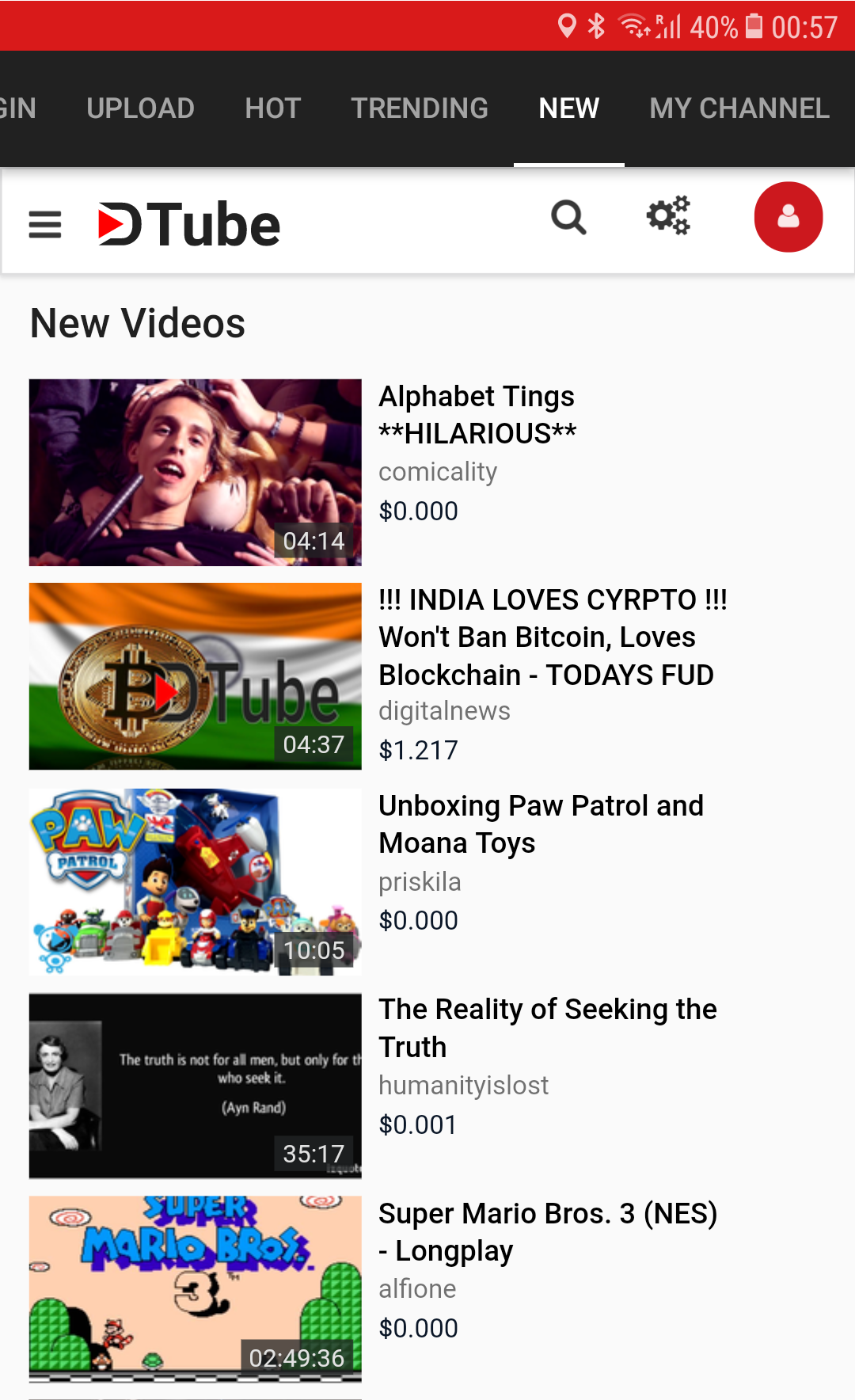Visit the digitalnews channel

pyautogui.click(x=444, y=711)
